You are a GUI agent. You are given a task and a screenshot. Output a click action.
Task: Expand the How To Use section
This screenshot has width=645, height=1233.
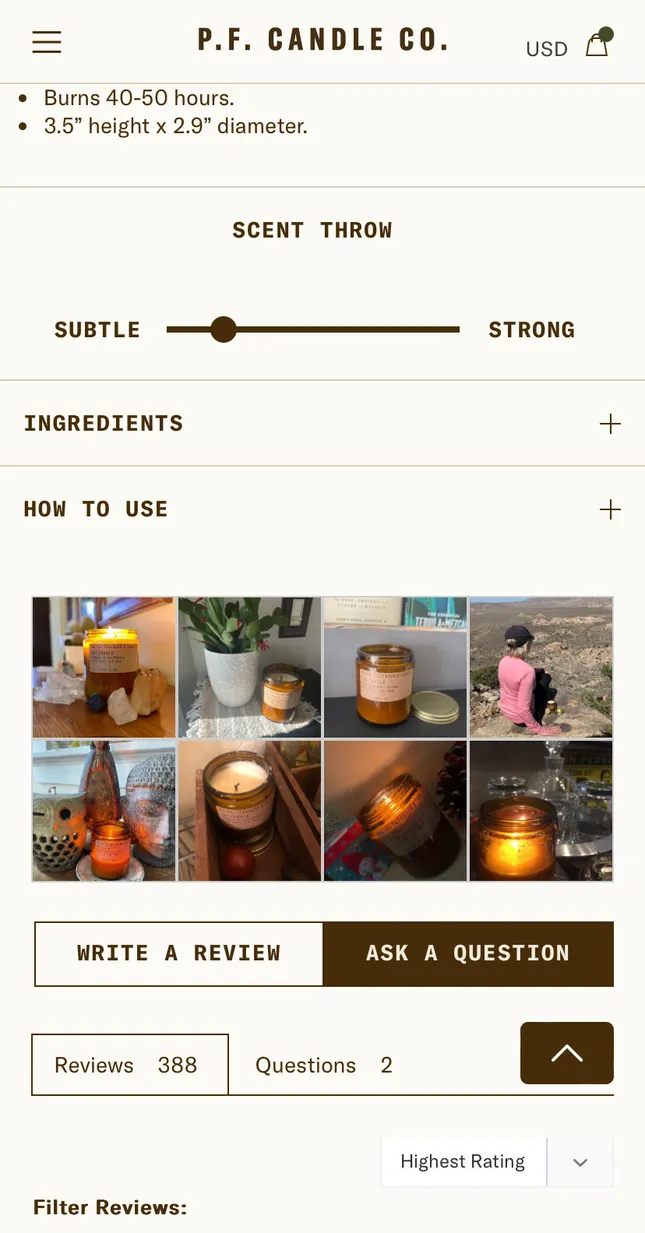tap(609, 510)
